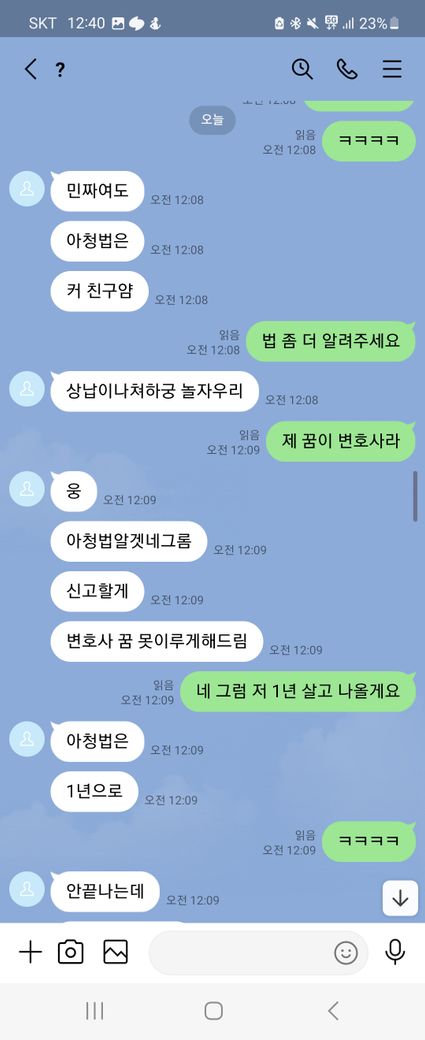Start a voice call in chat

347,69
